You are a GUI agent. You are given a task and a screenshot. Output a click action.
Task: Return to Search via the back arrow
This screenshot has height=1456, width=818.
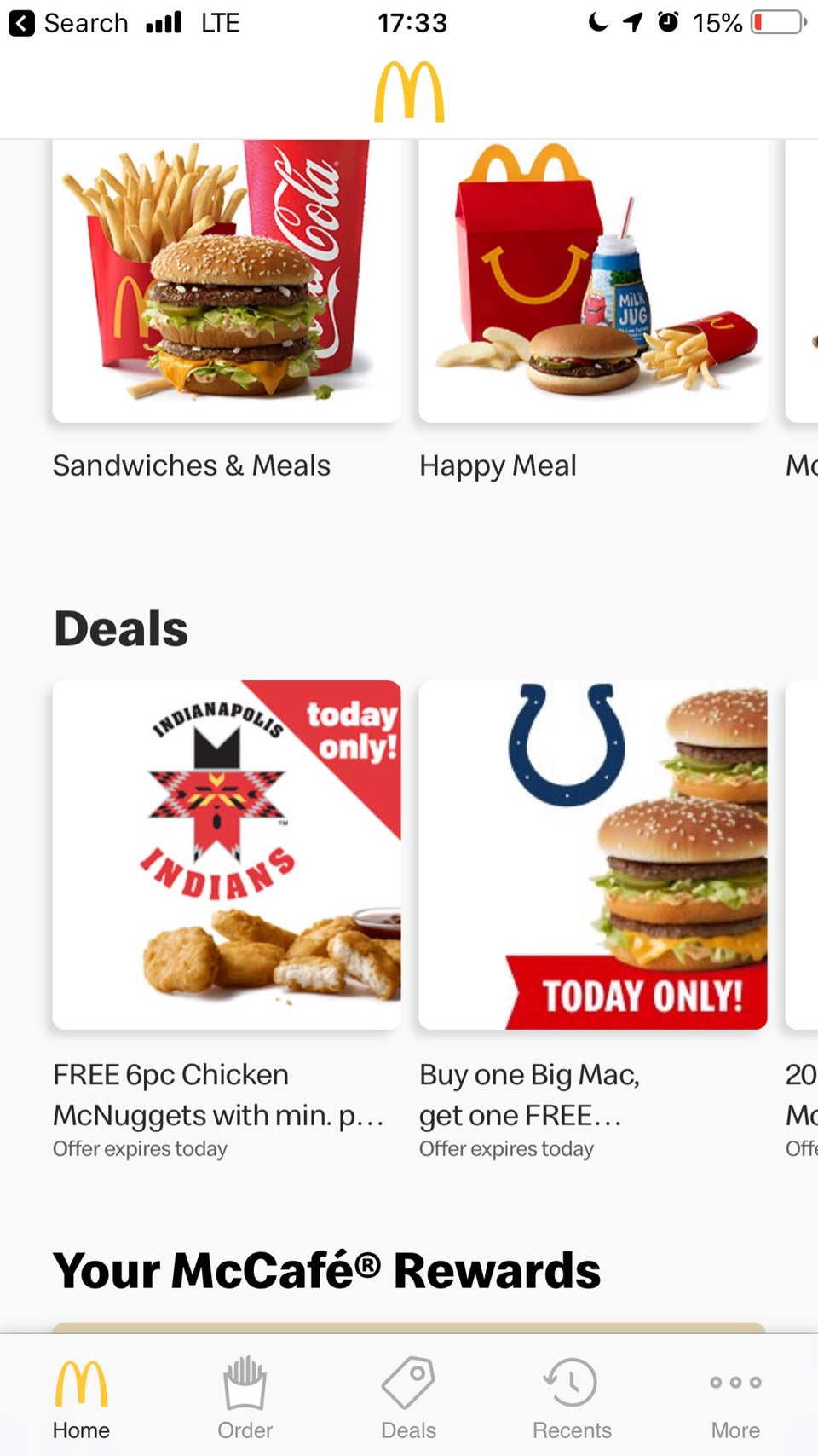(x=23, y=23)
